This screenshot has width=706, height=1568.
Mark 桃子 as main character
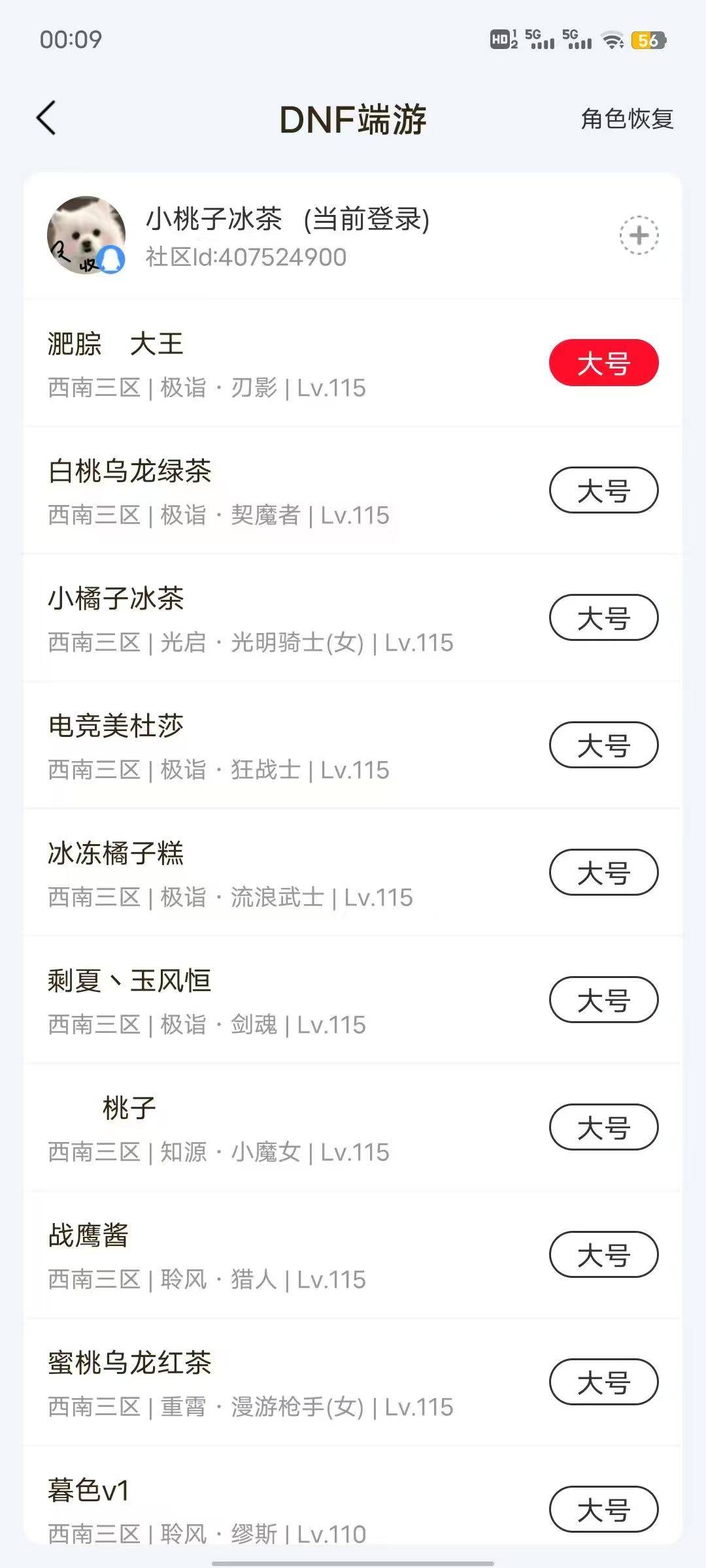point(603,1126)
